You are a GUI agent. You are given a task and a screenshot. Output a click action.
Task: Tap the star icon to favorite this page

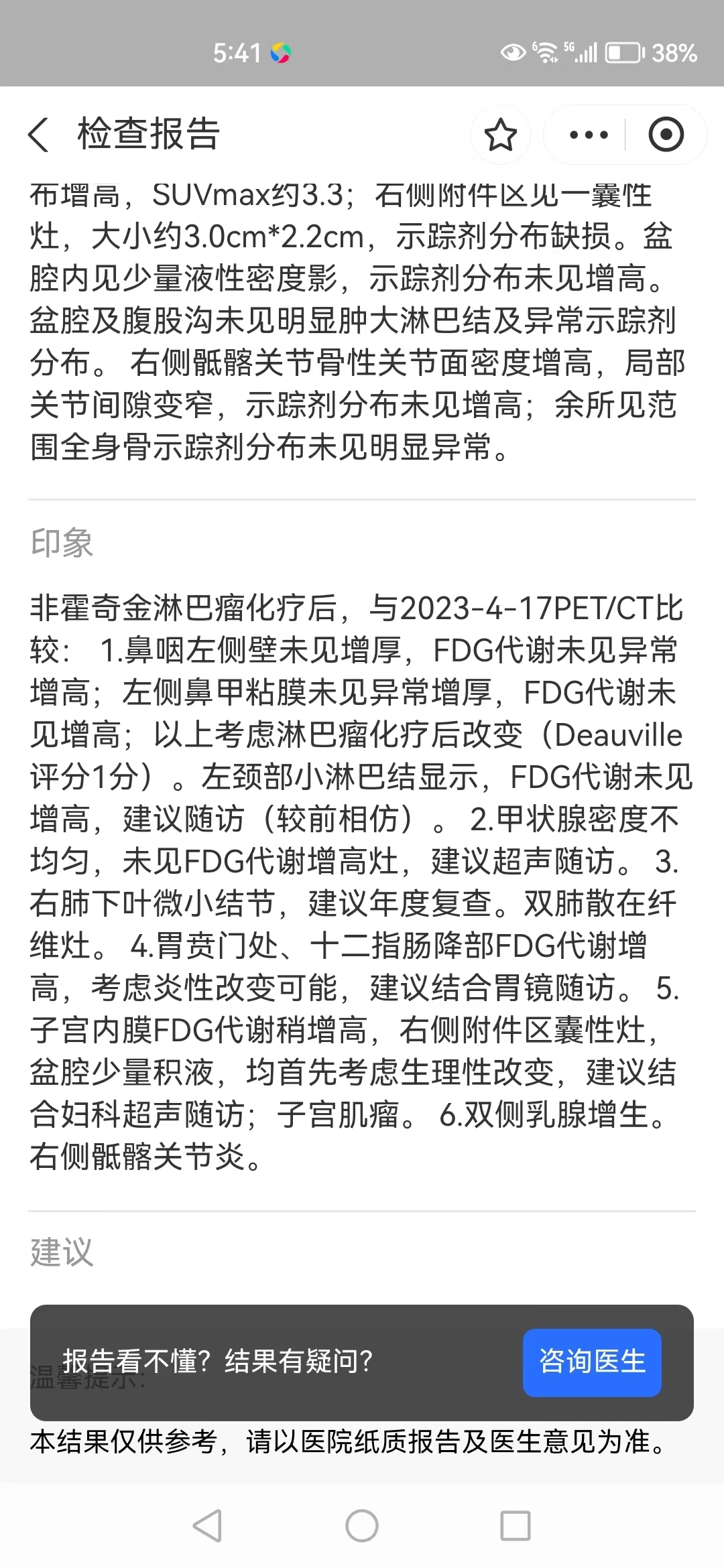click(500, 135)
